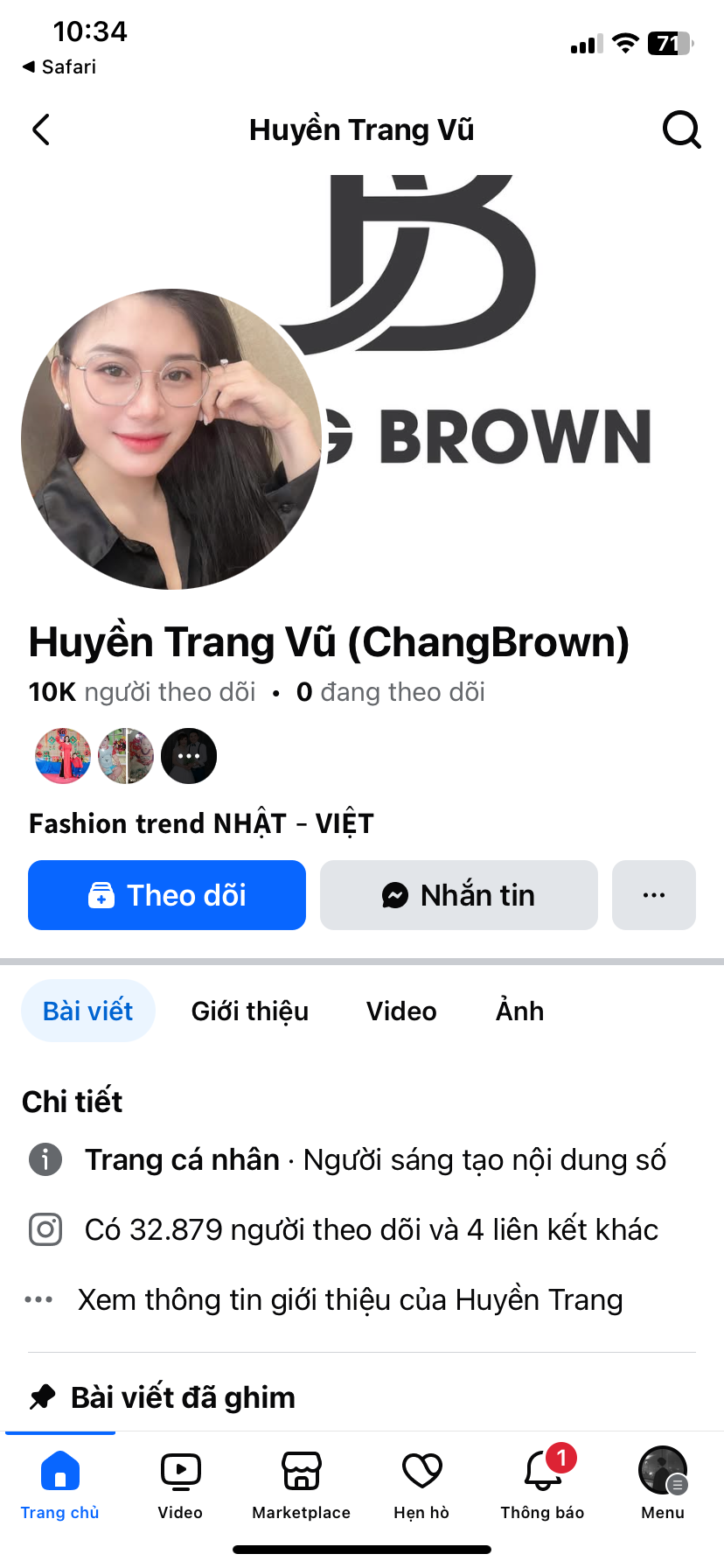Switch to the Video profile tab
724x1568 pixels.
401,1011
